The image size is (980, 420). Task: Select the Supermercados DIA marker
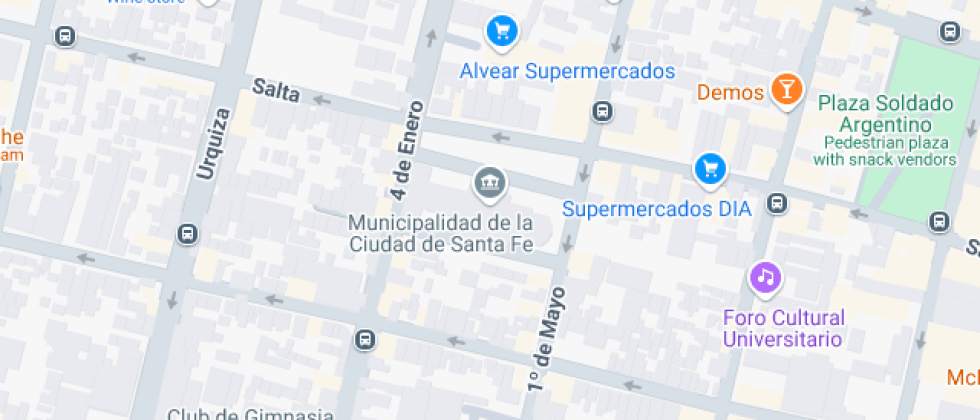pyautogui.click(x=710, y=168)
